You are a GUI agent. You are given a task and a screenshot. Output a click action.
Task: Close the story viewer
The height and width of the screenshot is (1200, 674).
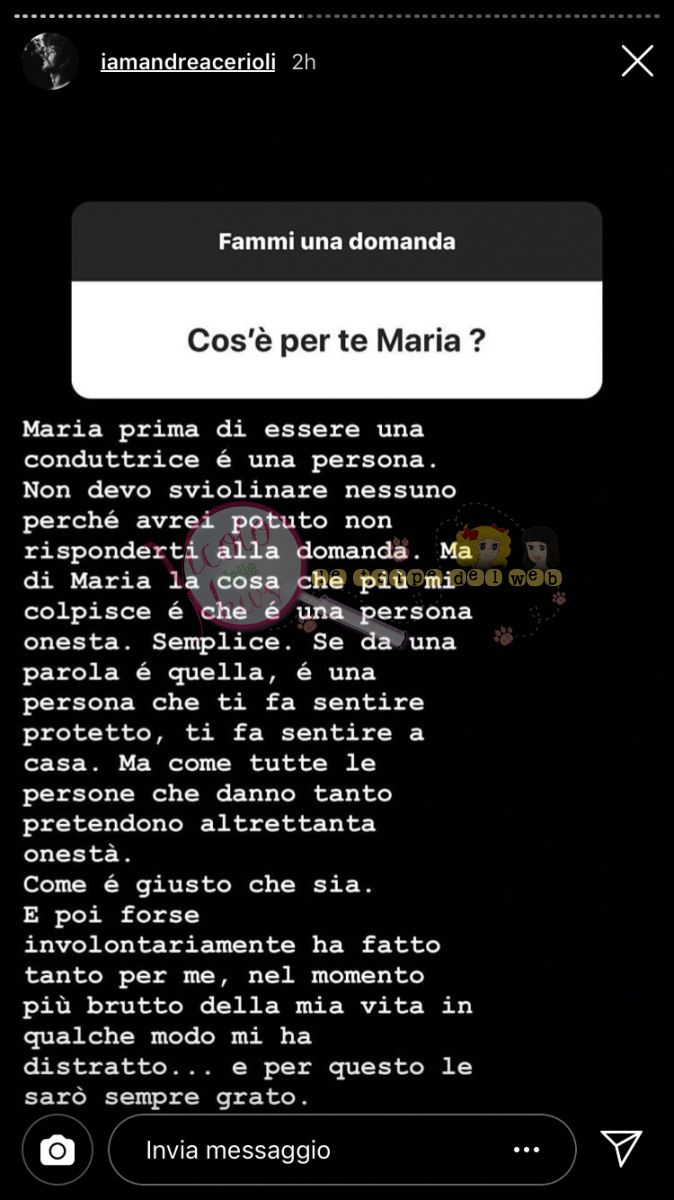(x=636, y=62)
